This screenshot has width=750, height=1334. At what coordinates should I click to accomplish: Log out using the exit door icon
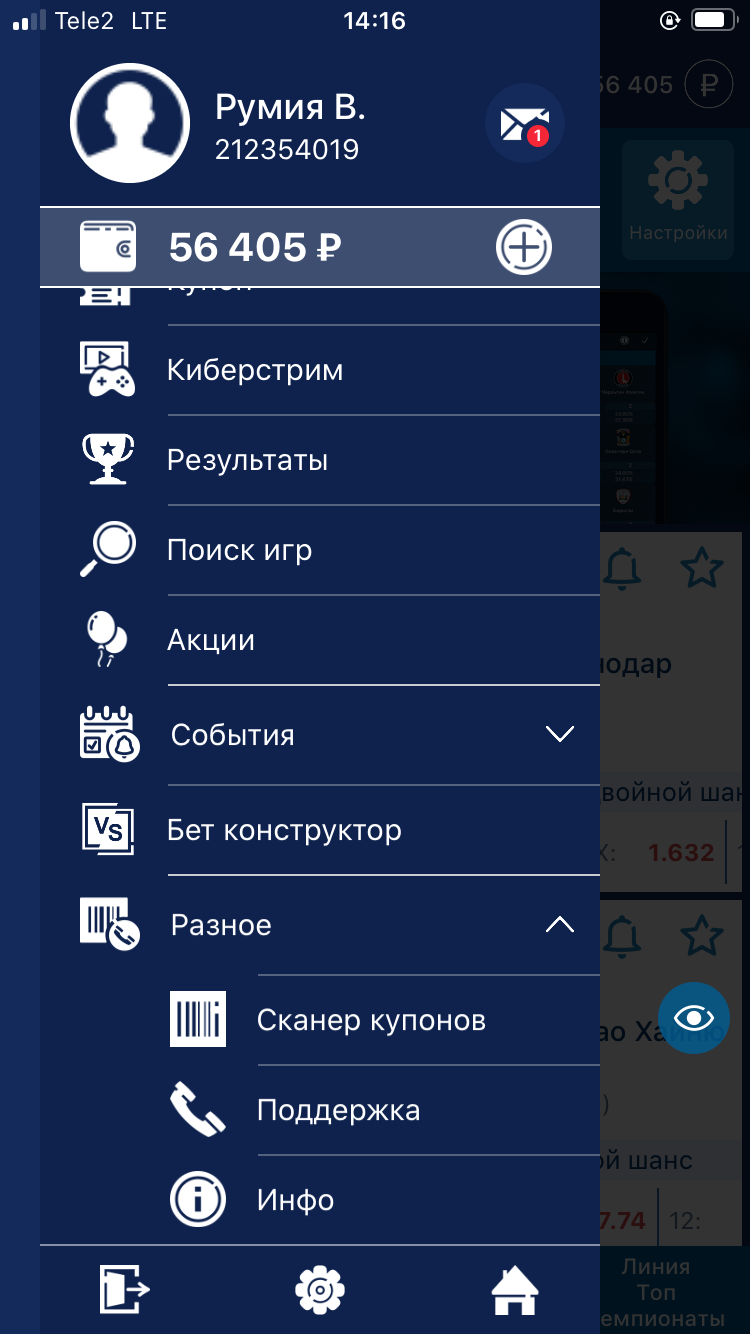124,1289
